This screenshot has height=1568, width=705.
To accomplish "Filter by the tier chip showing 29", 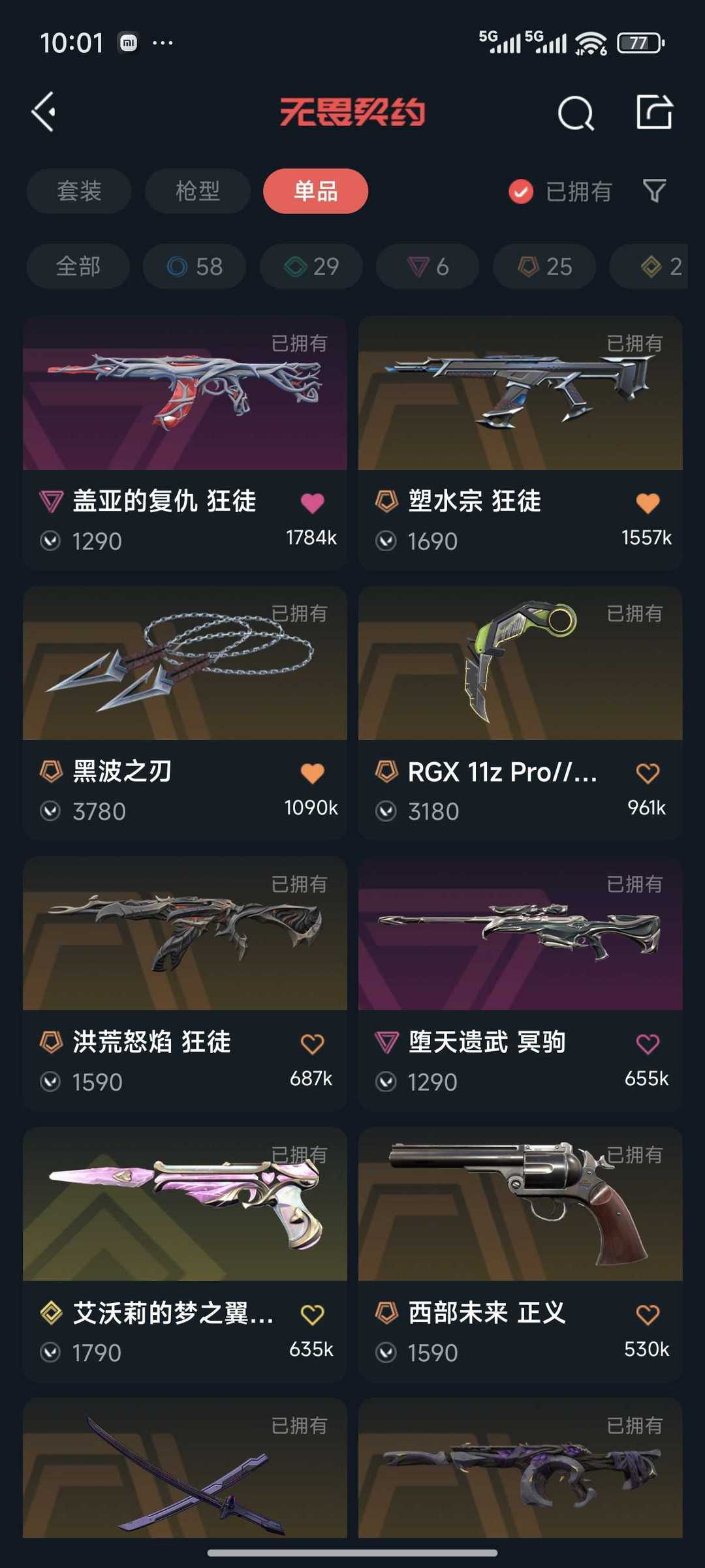I will [311, 266].
